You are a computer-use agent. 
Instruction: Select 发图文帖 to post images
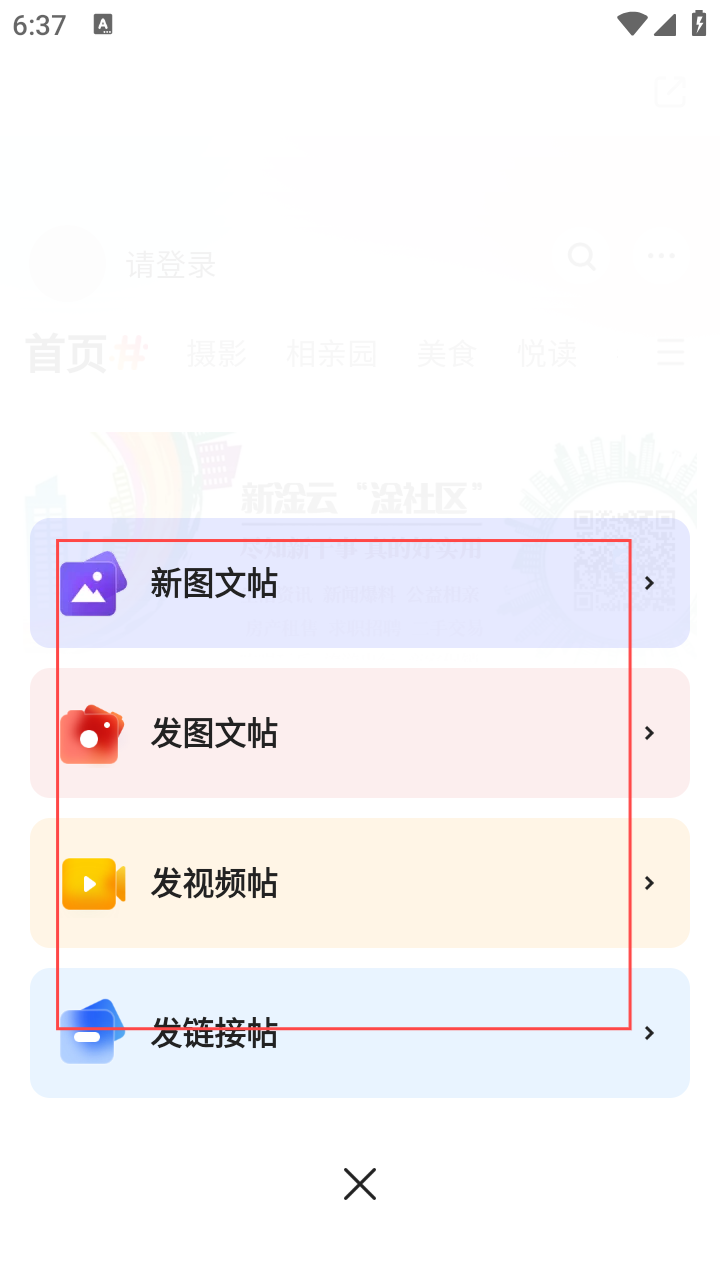click(x=360, y=733)
